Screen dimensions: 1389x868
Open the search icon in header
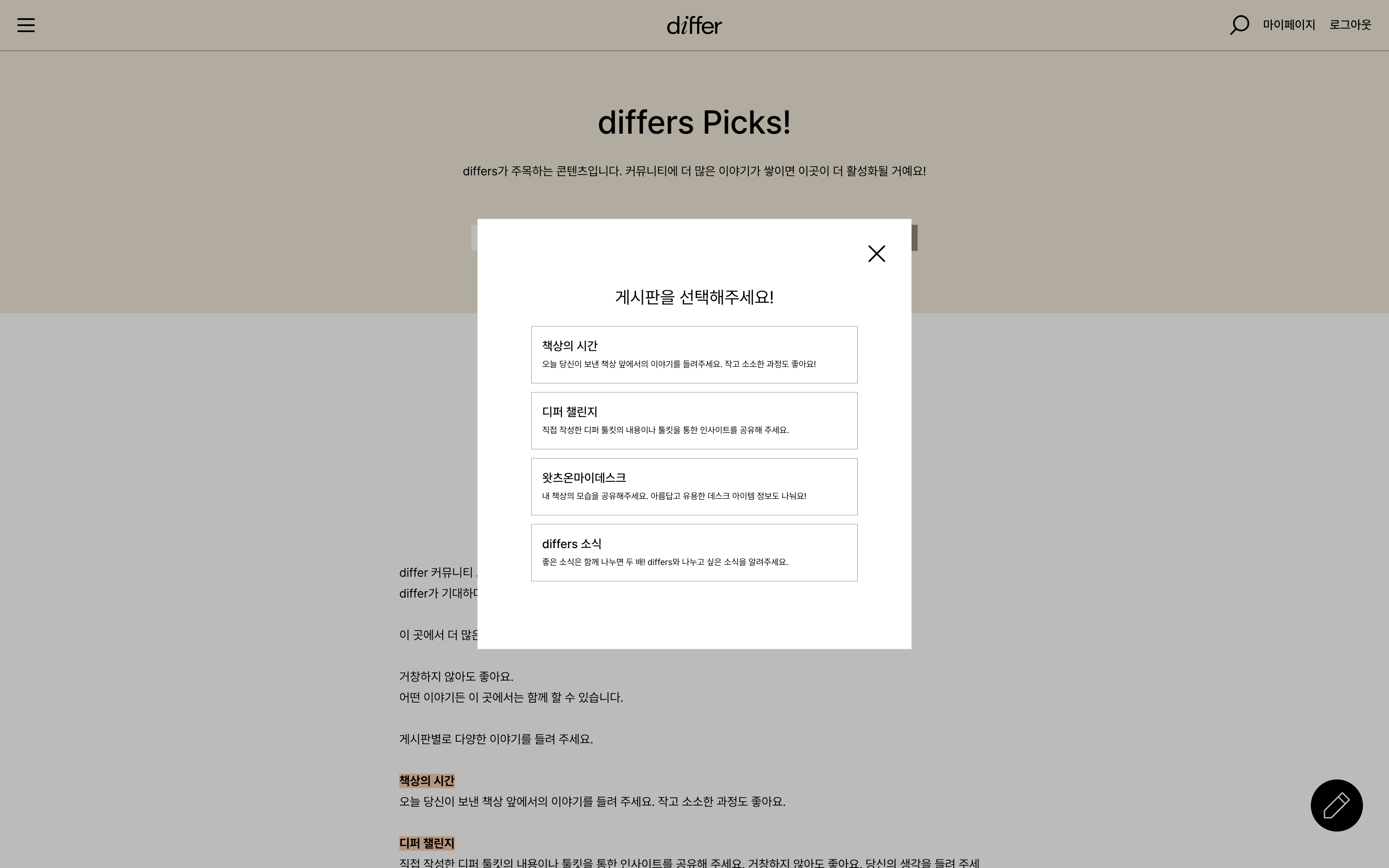pyautogui.click(x=1239, y=25)
